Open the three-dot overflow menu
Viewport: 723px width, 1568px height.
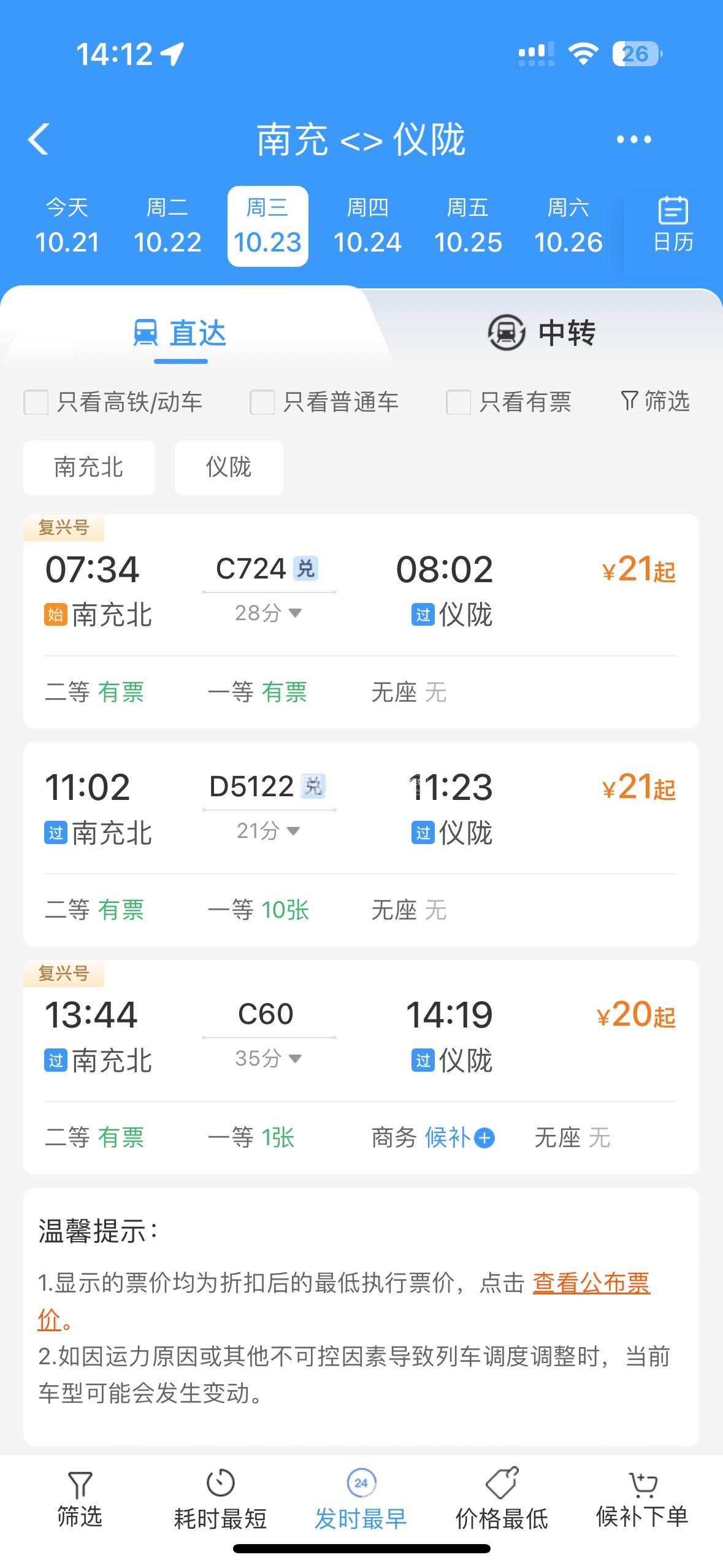(x=633, y=140)
